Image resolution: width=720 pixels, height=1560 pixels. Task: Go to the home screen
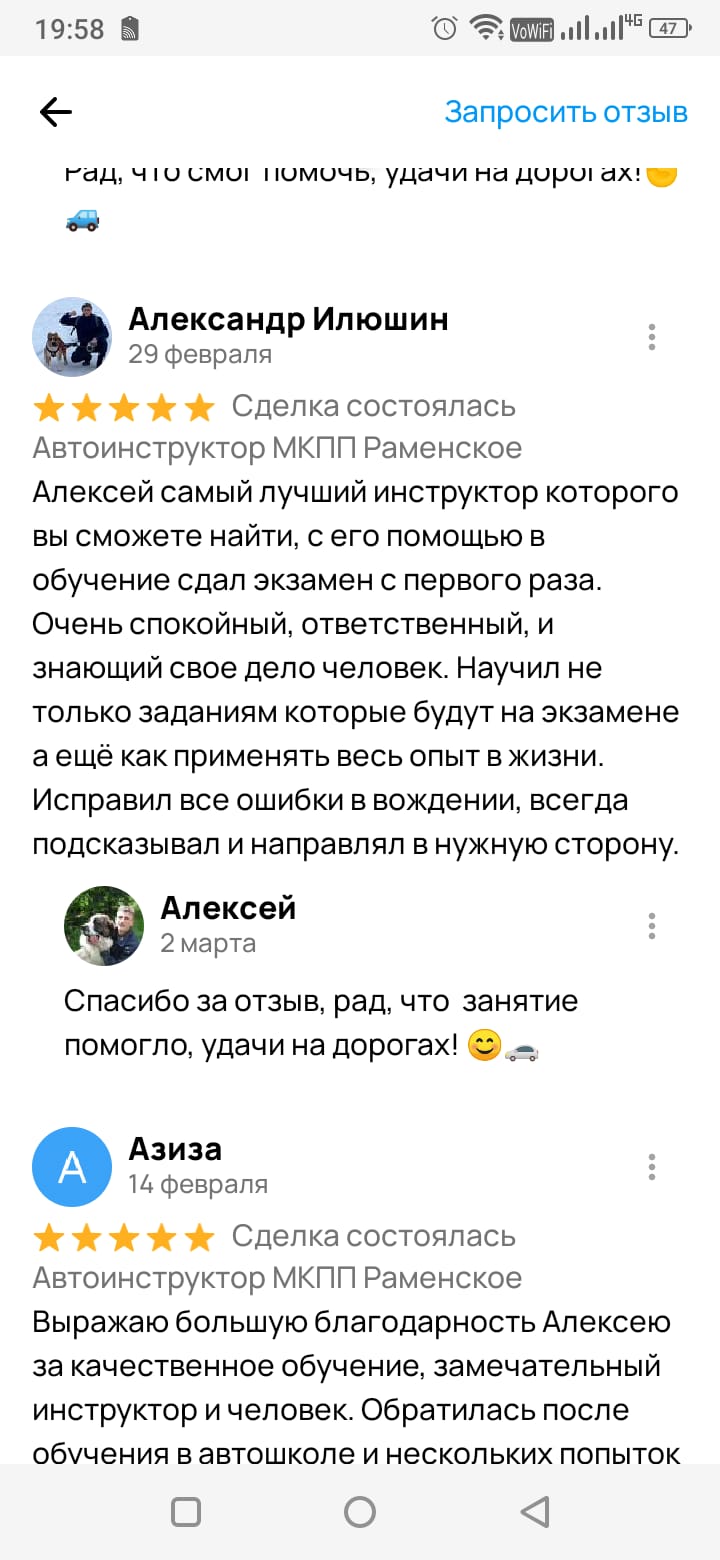[x=360, y=1511]
